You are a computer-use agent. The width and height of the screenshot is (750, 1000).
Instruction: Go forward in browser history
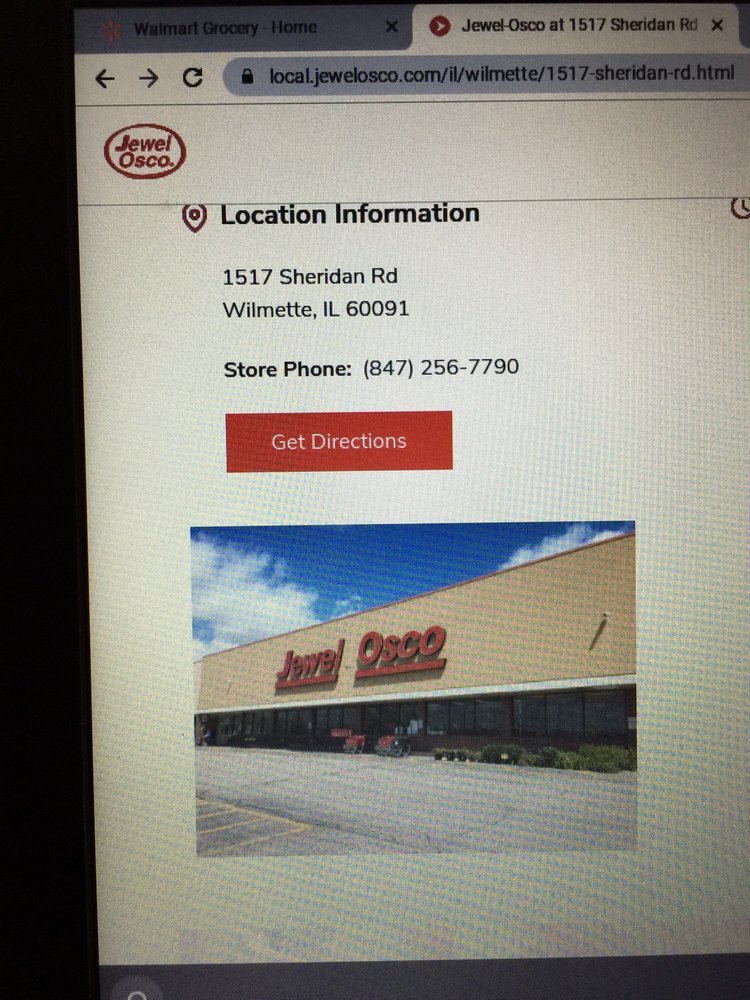(x=149, y=78)
